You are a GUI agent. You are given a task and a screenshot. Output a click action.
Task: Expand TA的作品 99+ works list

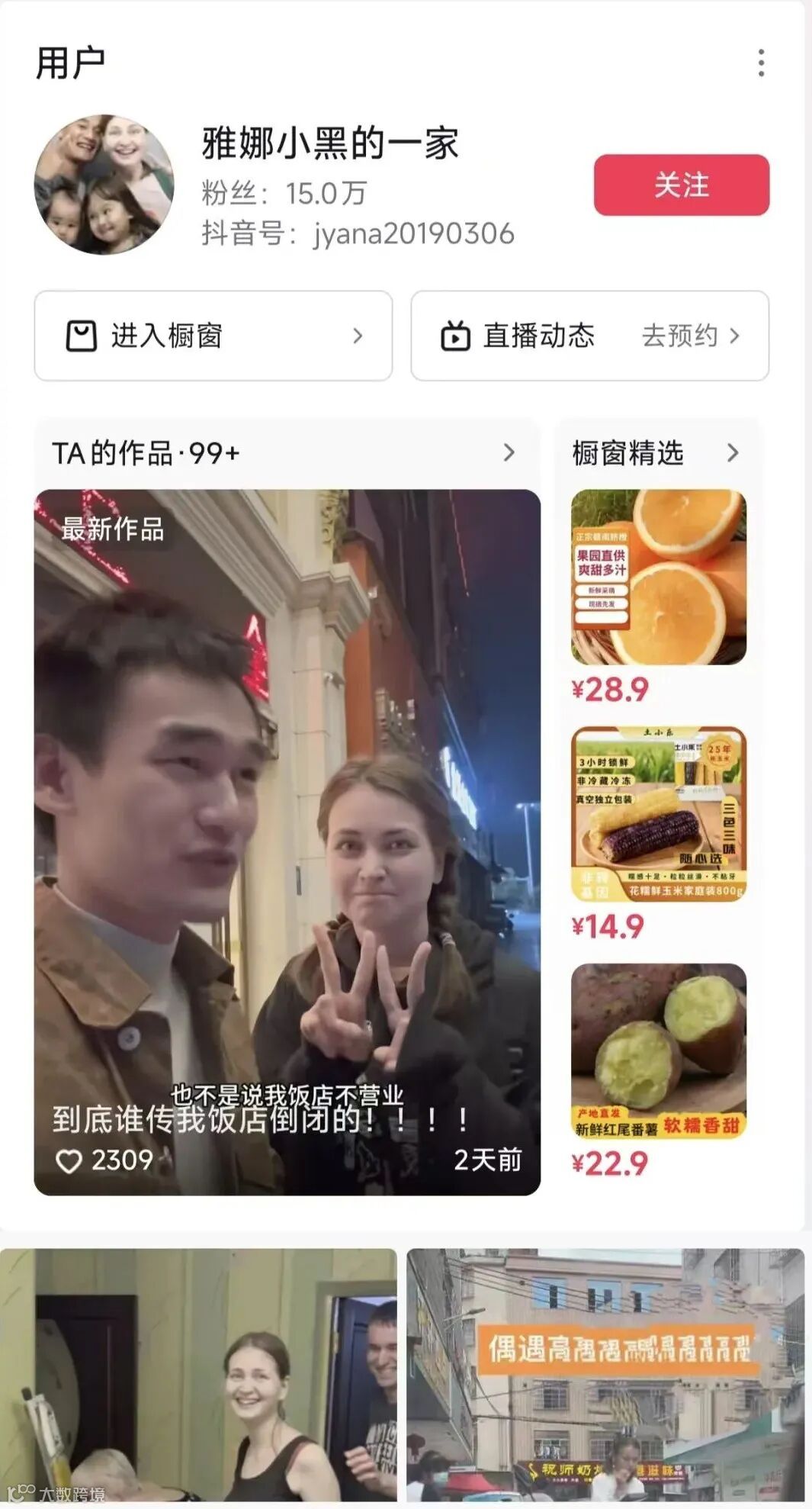(x=287, y=453)
